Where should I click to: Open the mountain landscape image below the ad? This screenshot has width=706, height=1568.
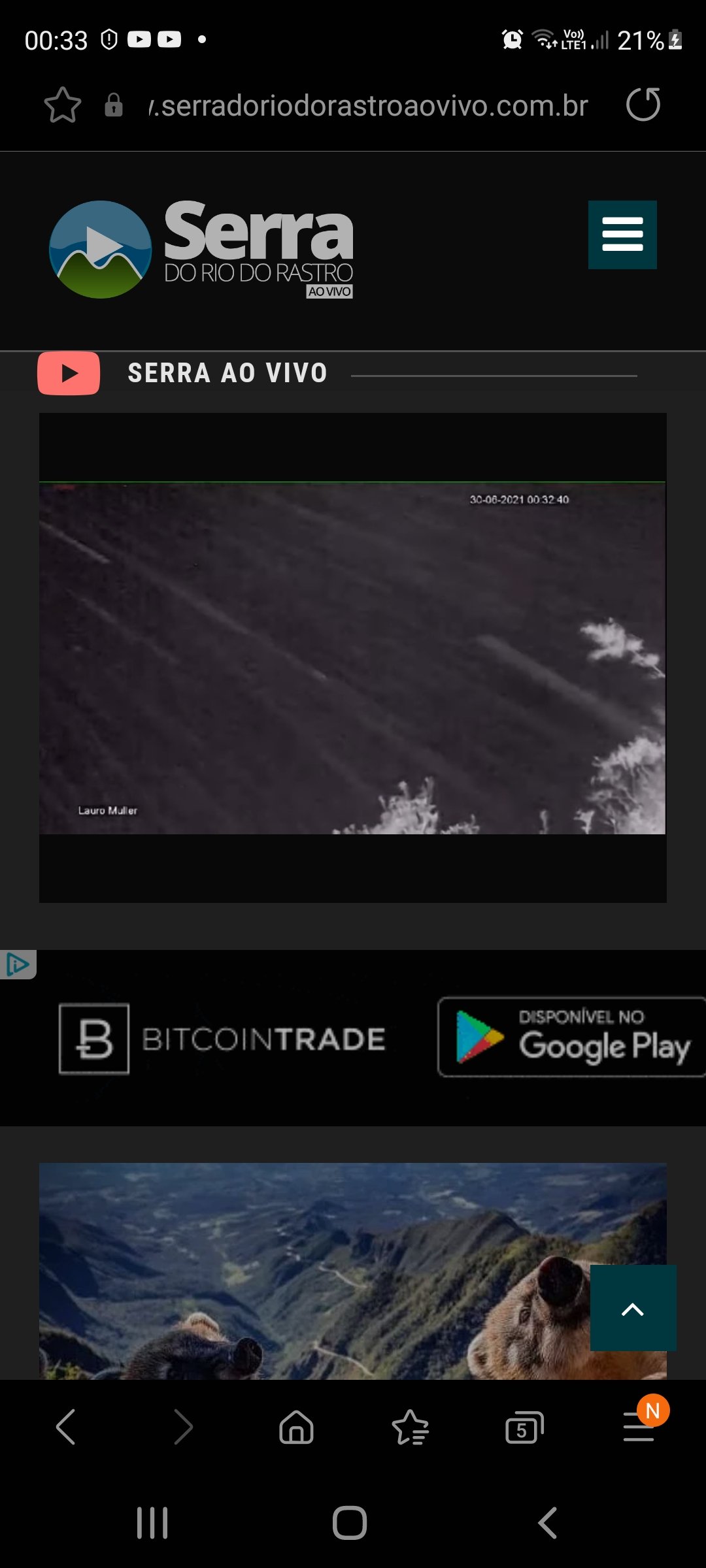tap(314, 1271)
